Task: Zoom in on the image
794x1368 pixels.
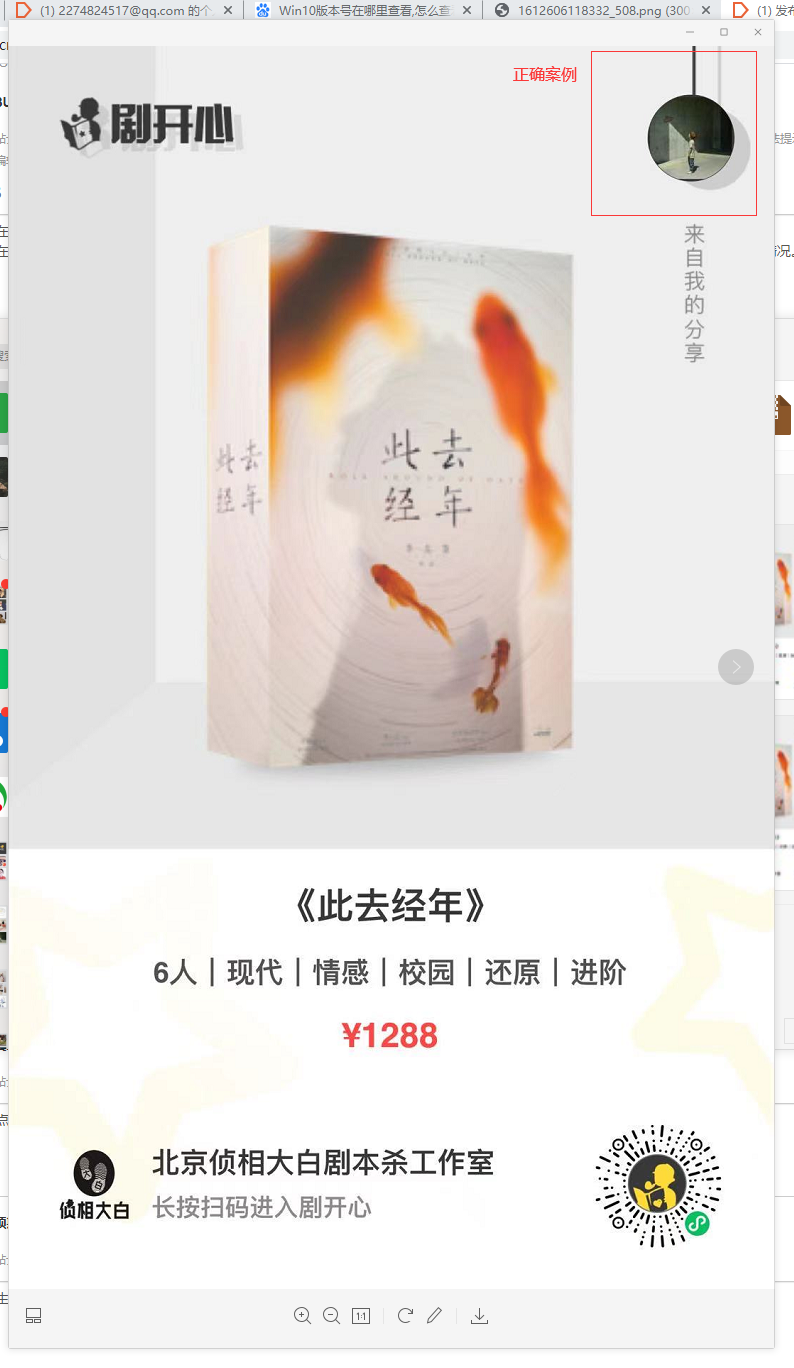Action: tap(302, 1316)
